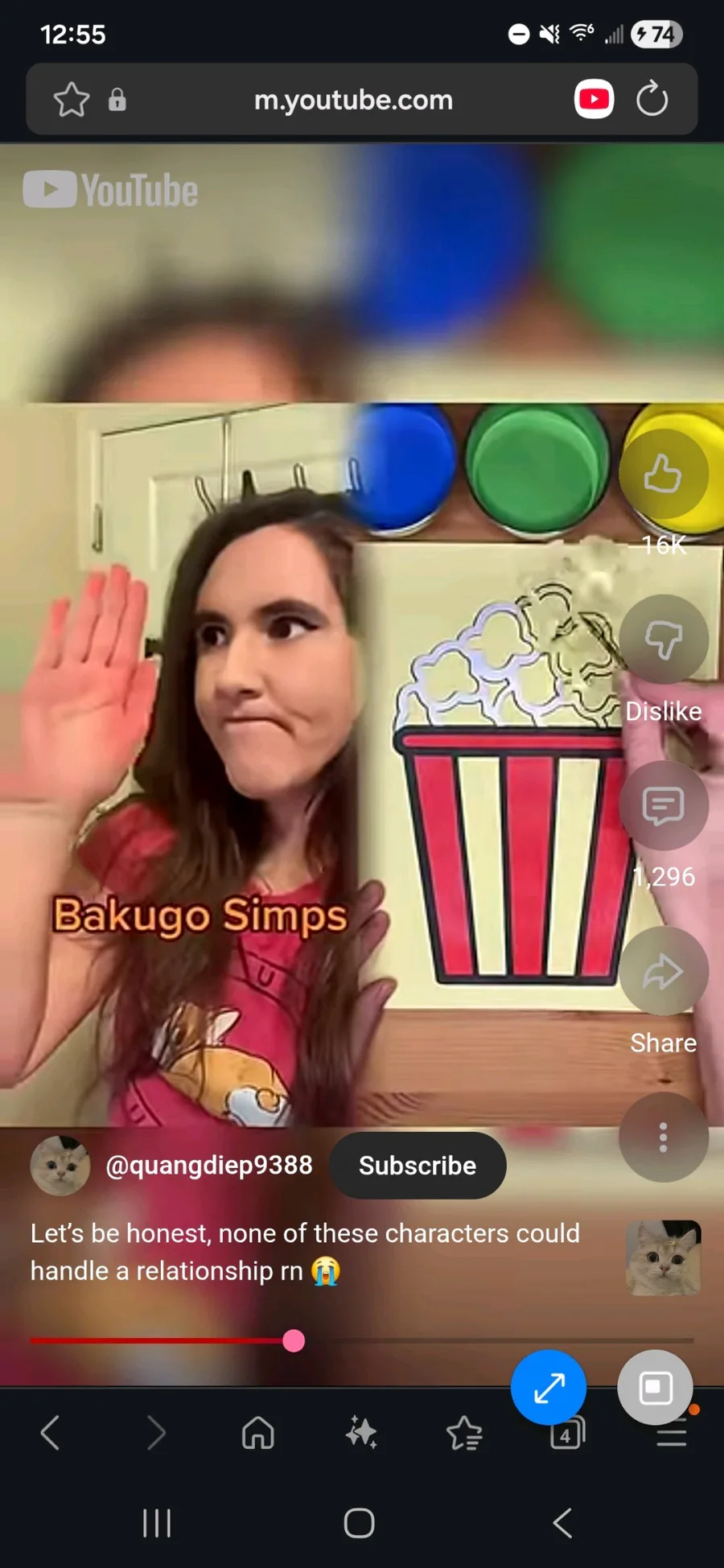This screenshot has width=724, height=1568.
Task: Reload the page
Action: [652, 100]
